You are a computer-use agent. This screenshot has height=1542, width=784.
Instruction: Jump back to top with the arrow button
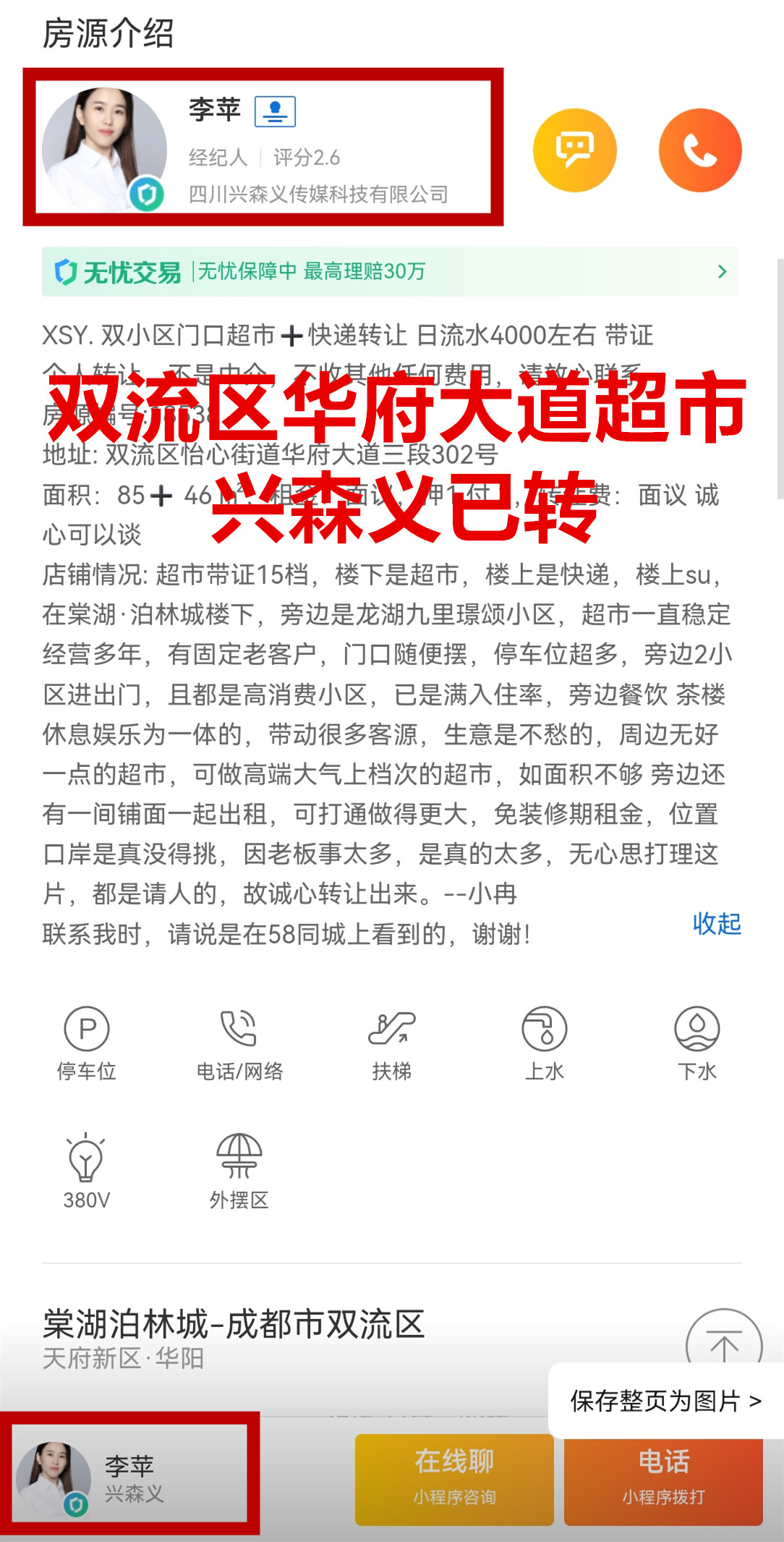click(x=723, y=1343)
